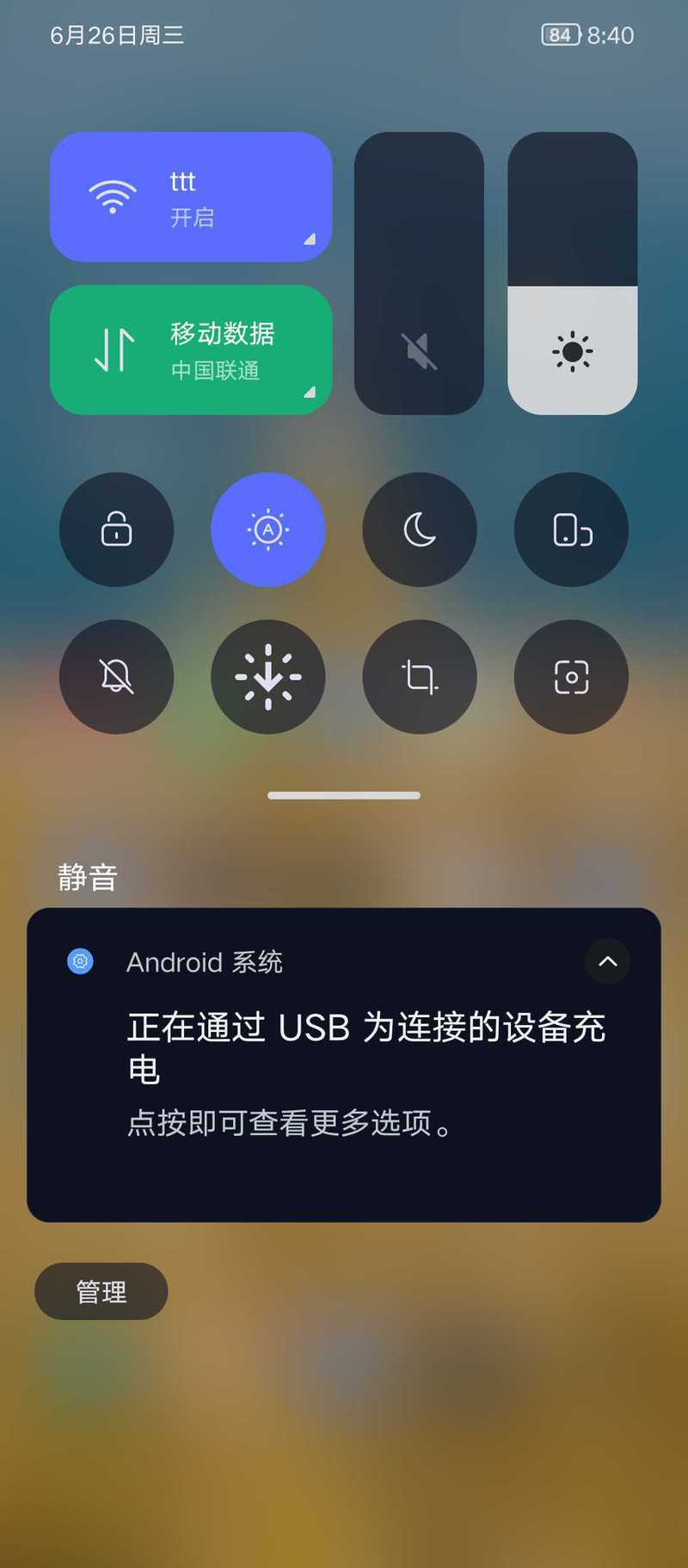Open the multi-device connection toggle
This screenshot has height=1568, width=688.
pyautogui.click(x=571, y=529)
